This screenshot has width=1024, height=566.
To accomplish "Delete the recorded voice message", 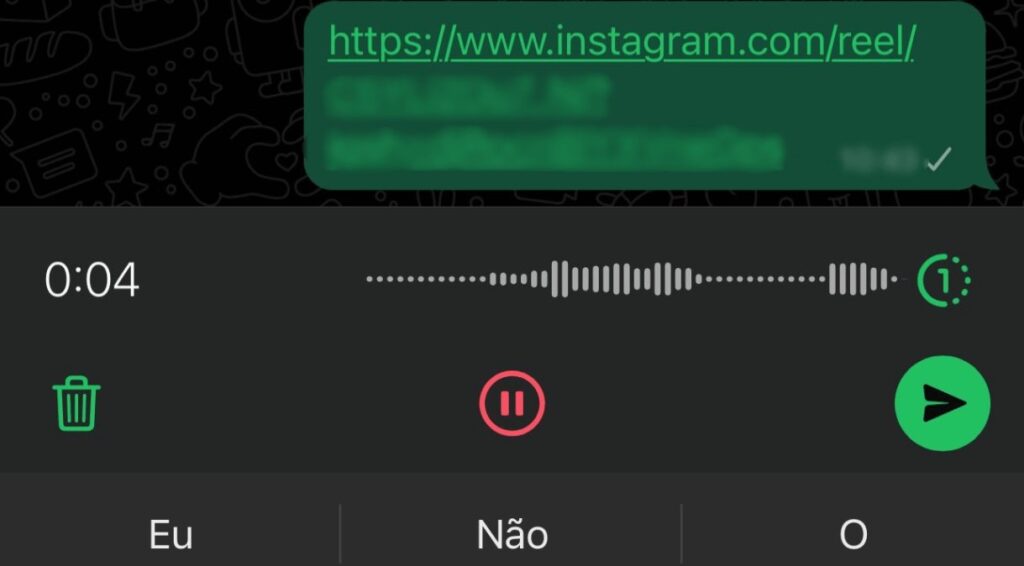I will (77, 403).
